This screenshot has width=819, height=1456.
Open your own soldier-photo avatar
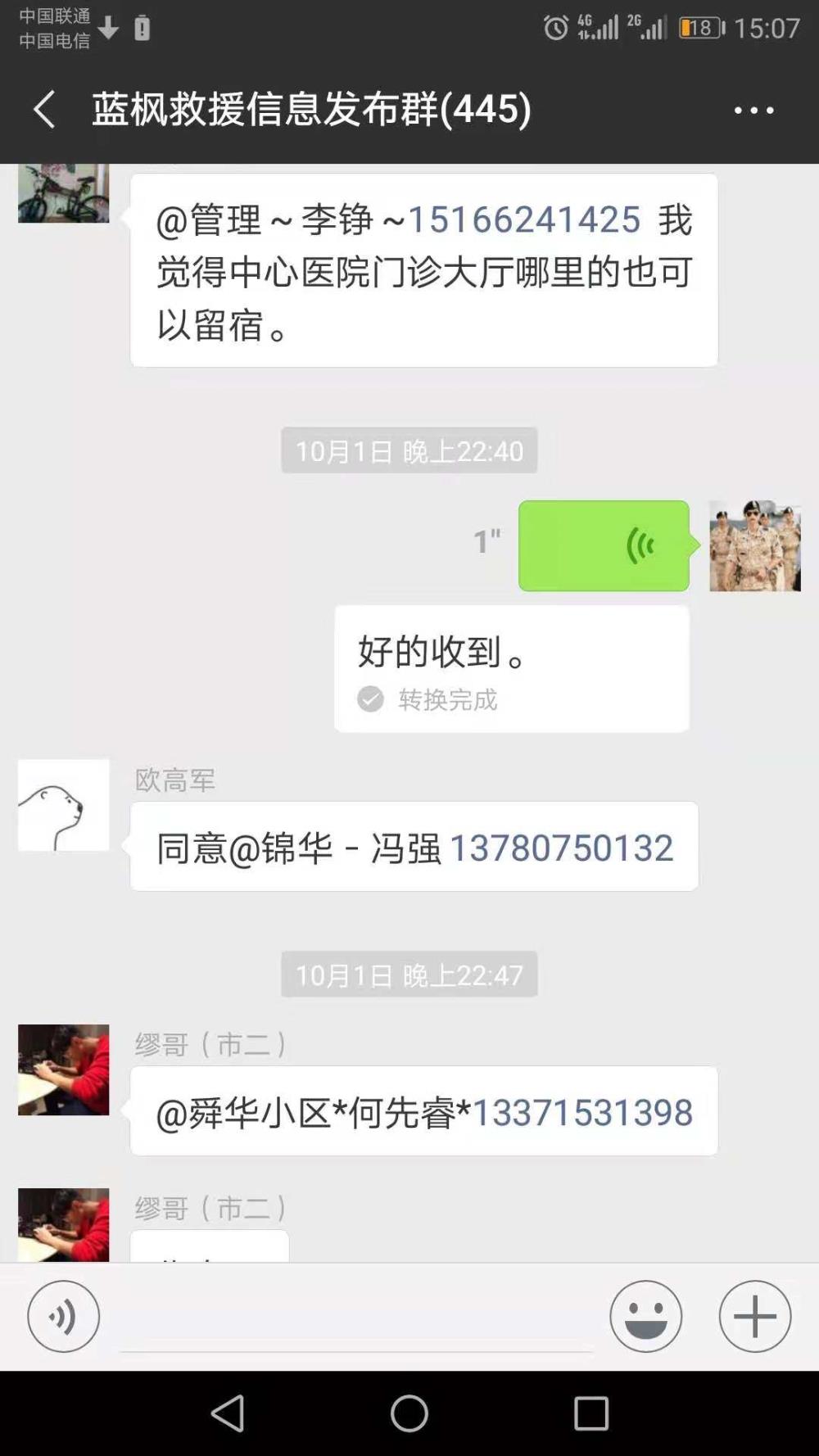tap(755, 545)
